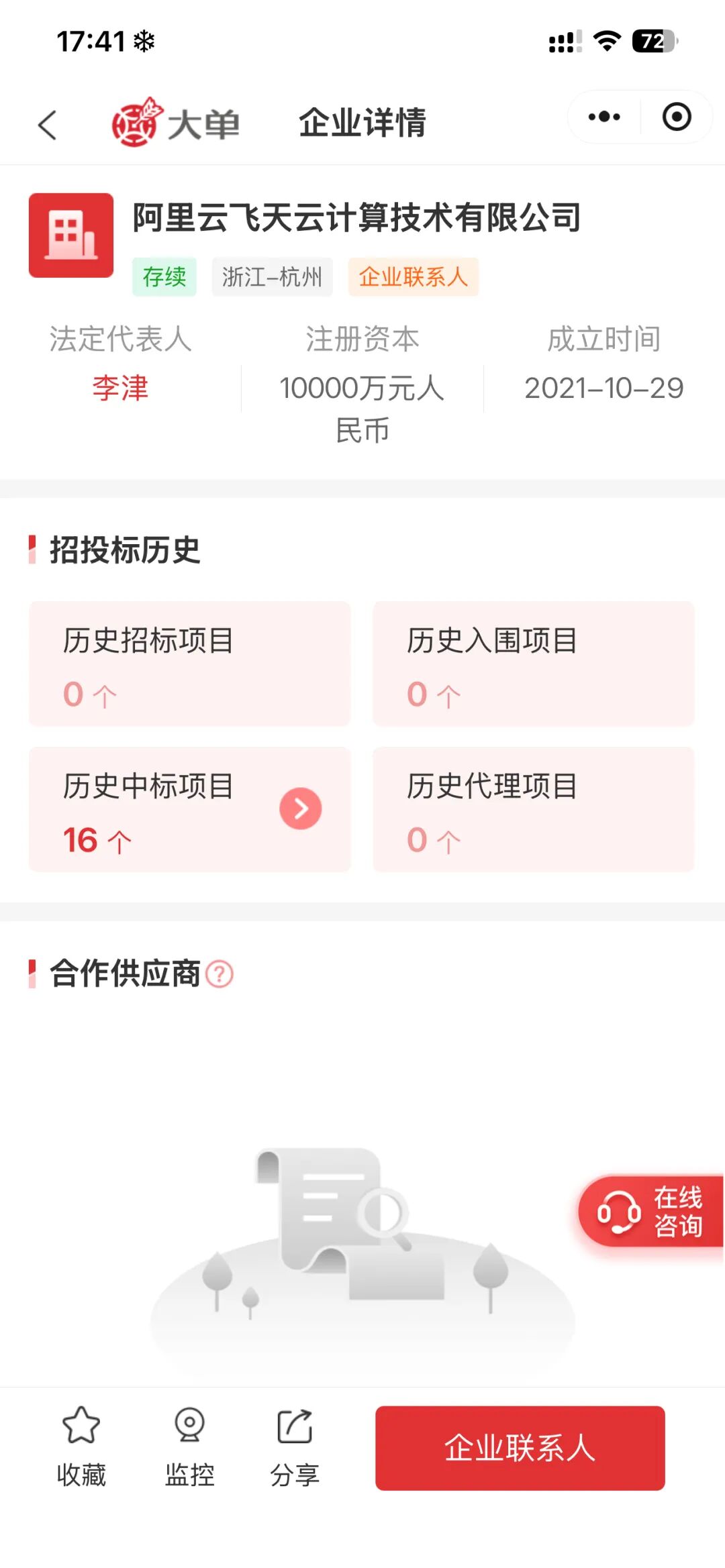
Task: Close the mini-program with the circle button
Action: [677, 117]
